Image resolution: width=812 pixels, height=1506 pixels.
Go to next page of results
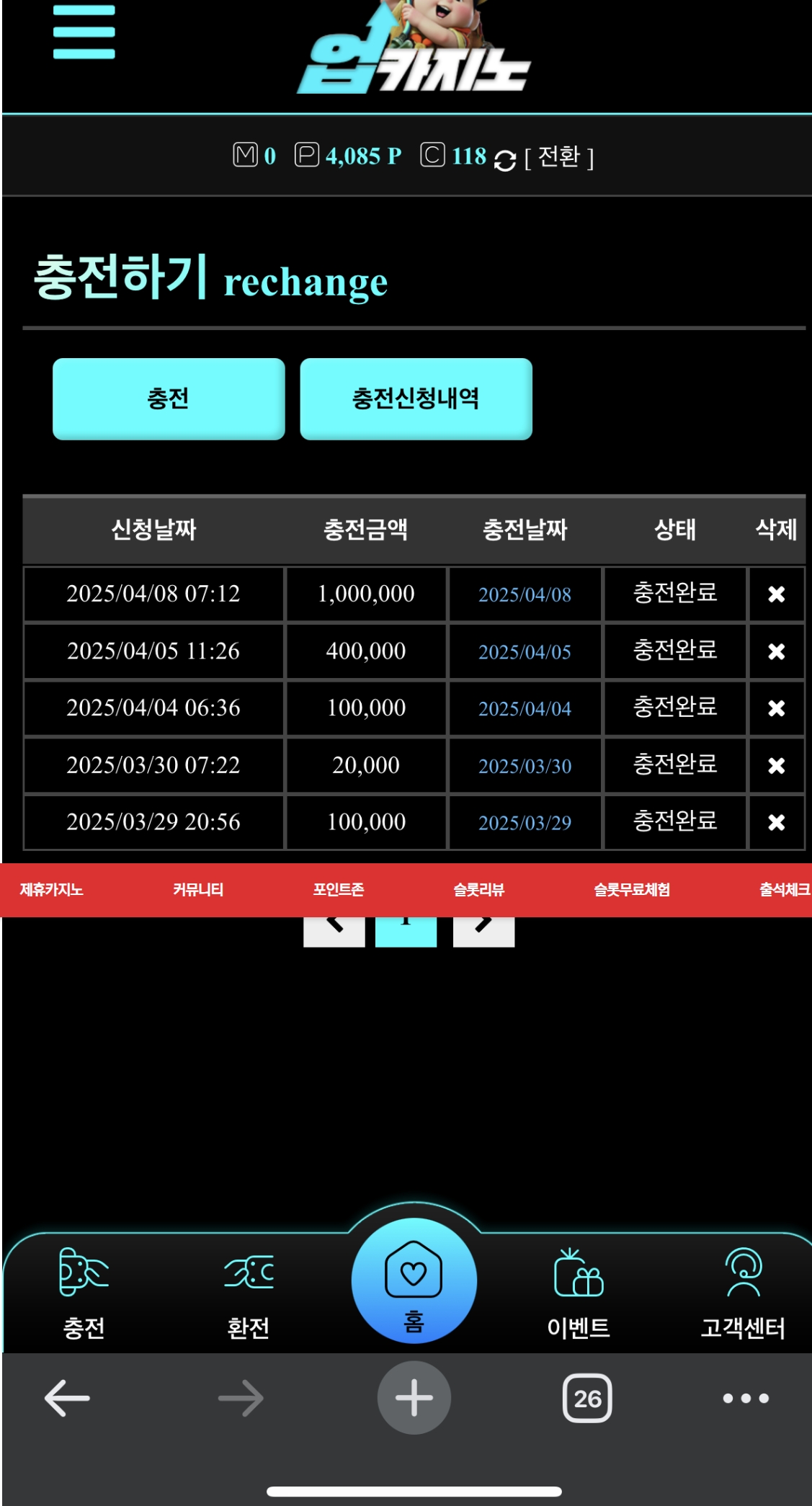[x=483, y=931]
